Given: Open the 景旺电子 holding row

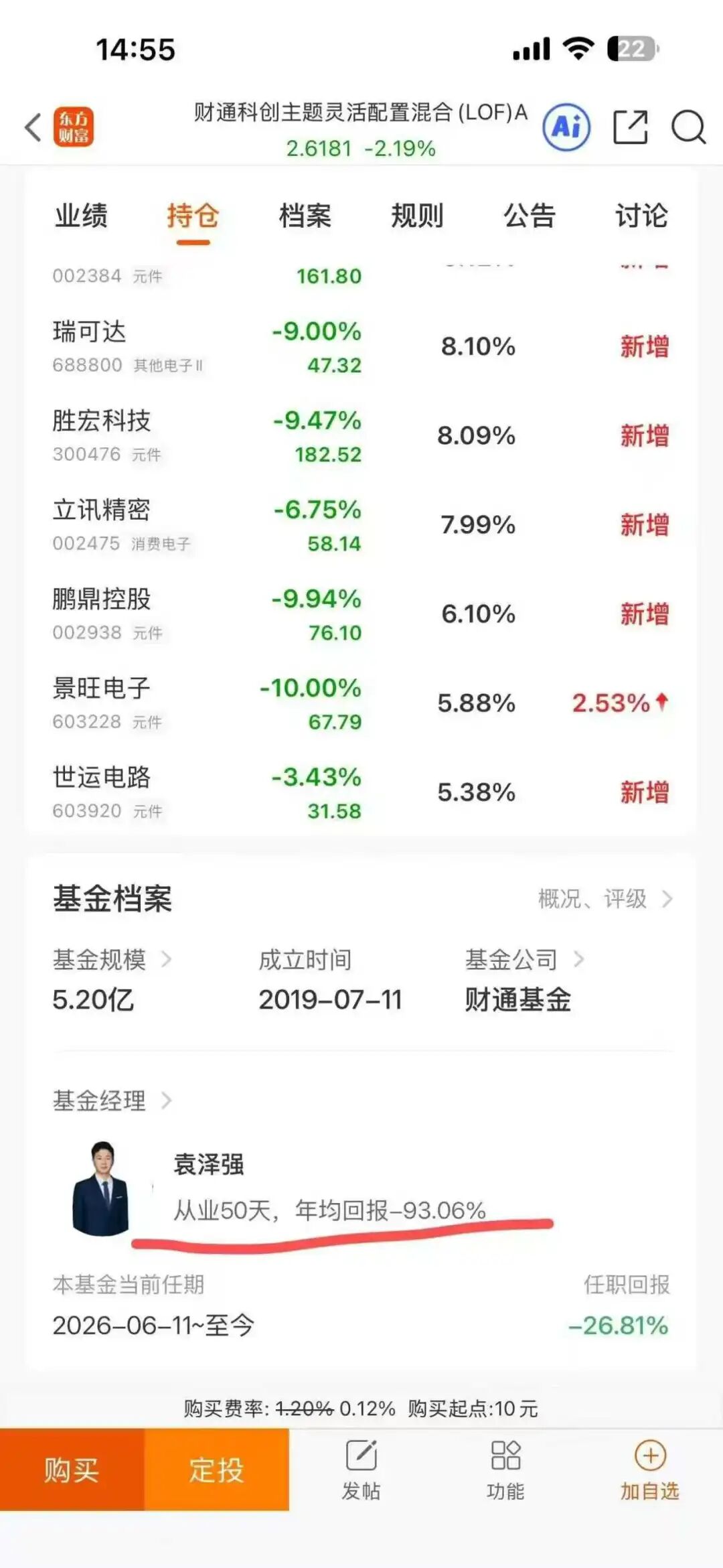Looking at the screenshot, I should pyautogui.click(x=361, y=703).
